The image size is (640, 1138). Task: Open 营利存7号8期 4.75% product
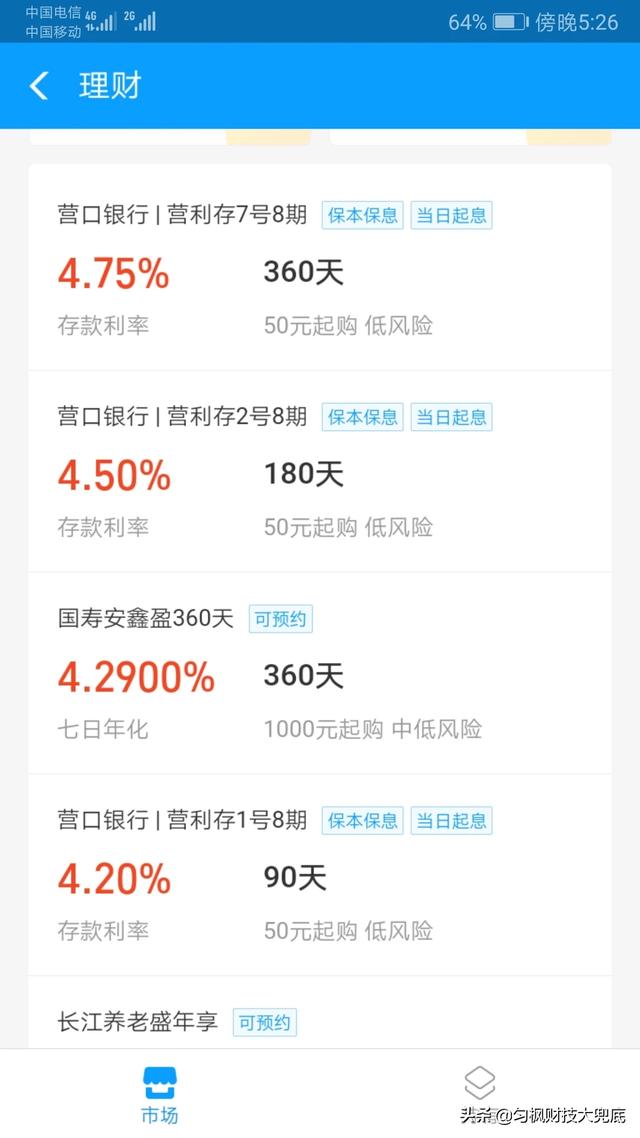point(318,270)
